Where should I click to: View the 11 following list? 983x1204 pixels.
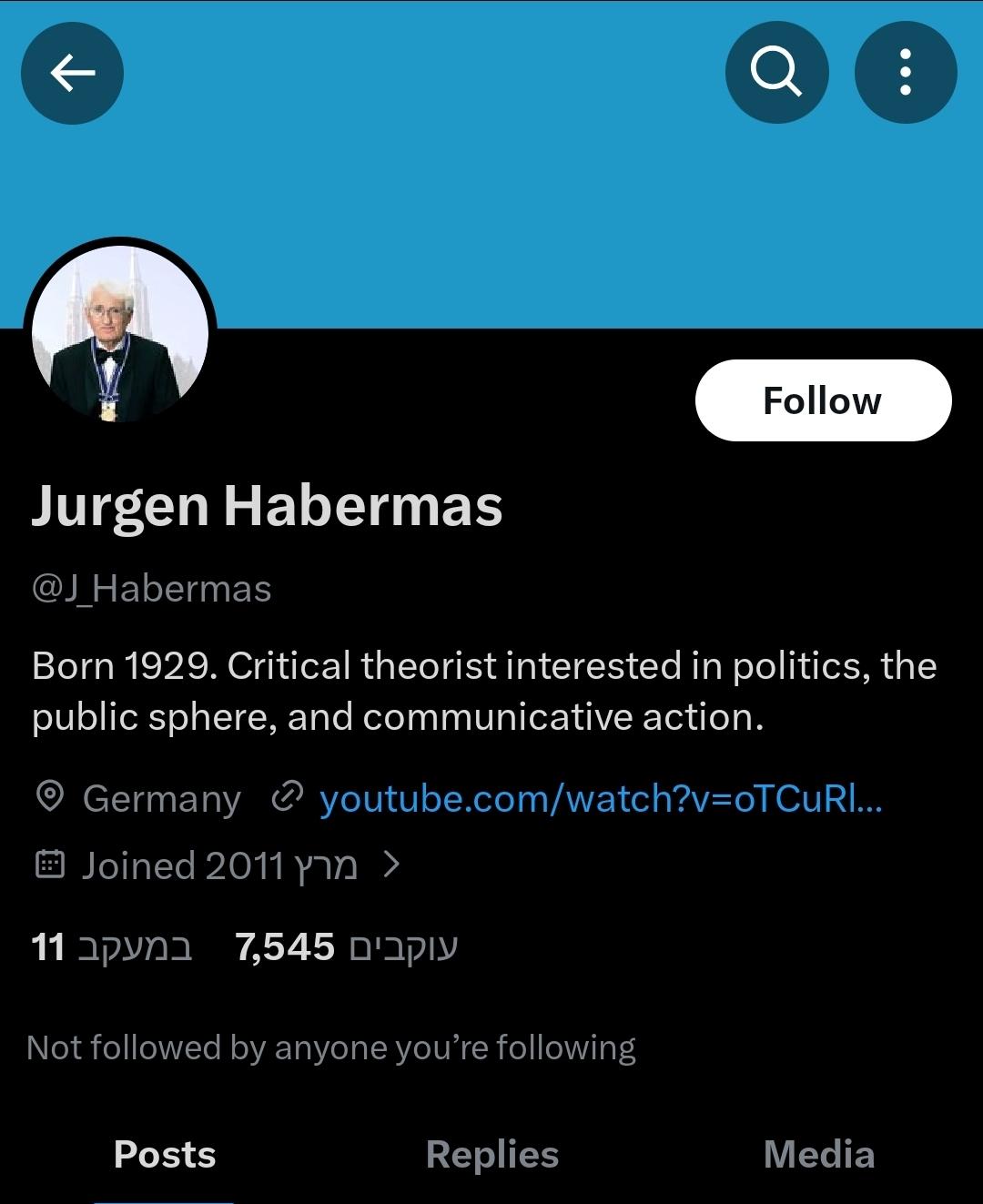111,947
